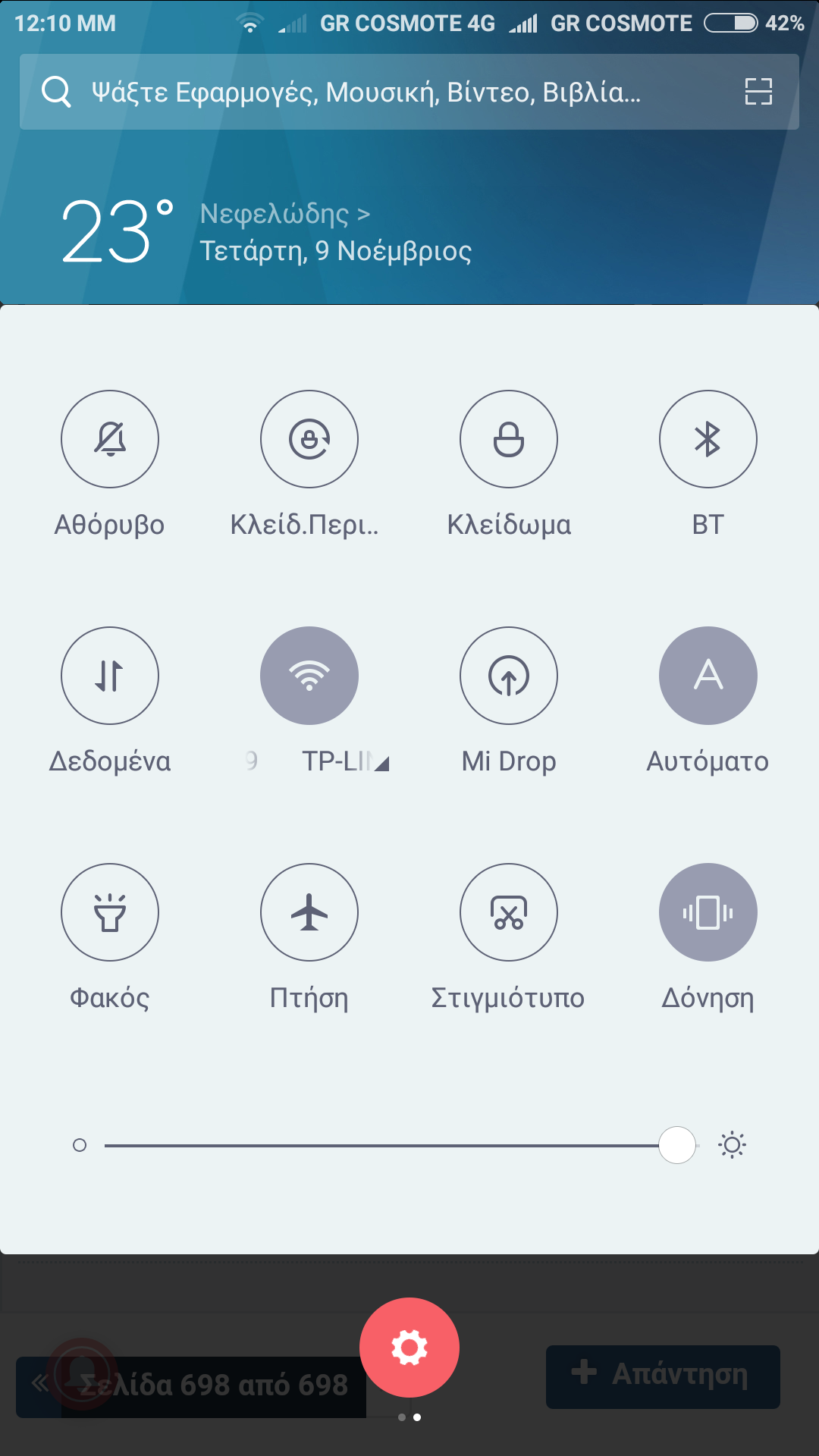Open the weather details for Νεφελώδης
Image resolution: width=819 pixels, height=1456 pixels.
pos(285,214)
